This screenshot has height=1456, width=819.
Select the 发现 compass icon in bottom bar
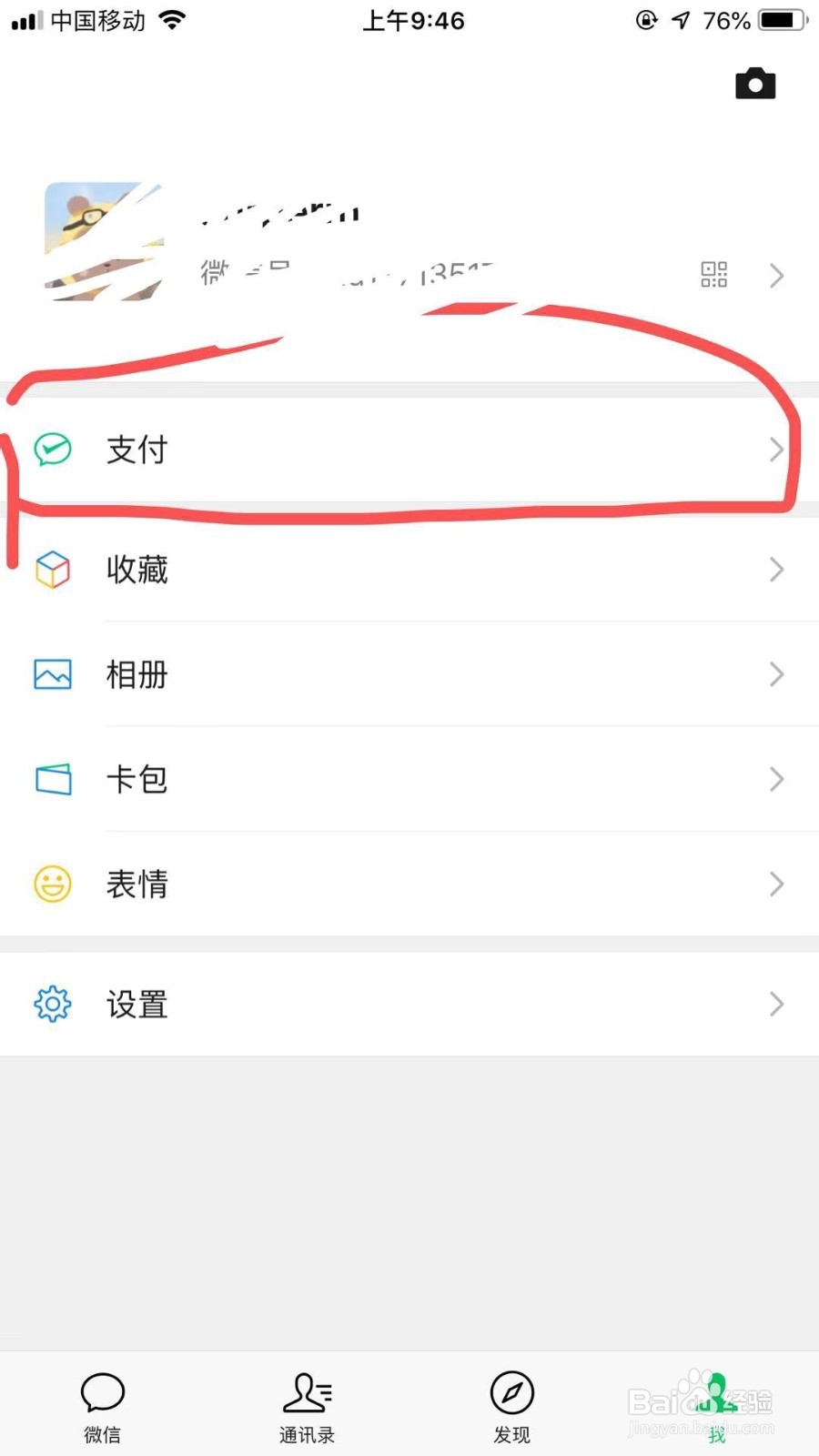pos(511,1392)
